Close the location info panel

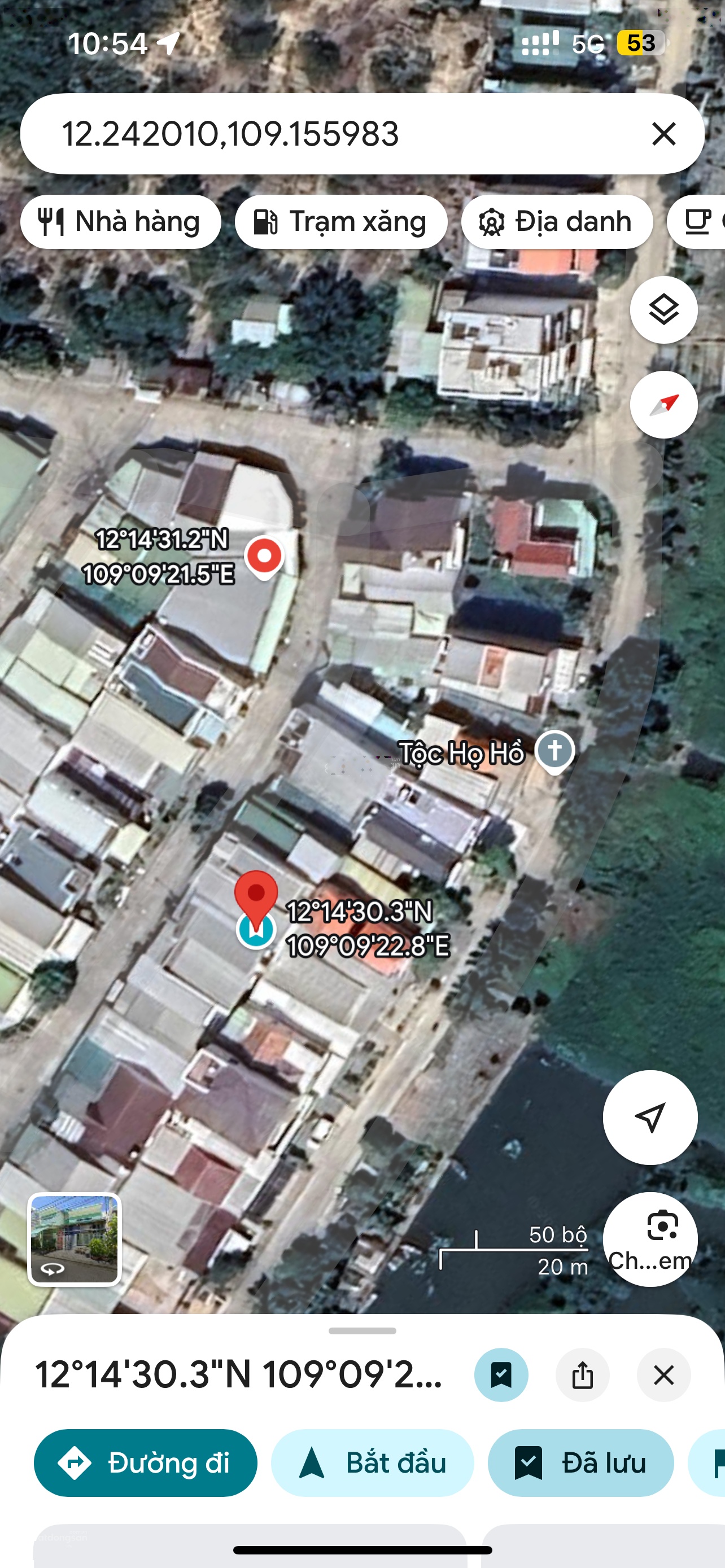[663, 1375]
